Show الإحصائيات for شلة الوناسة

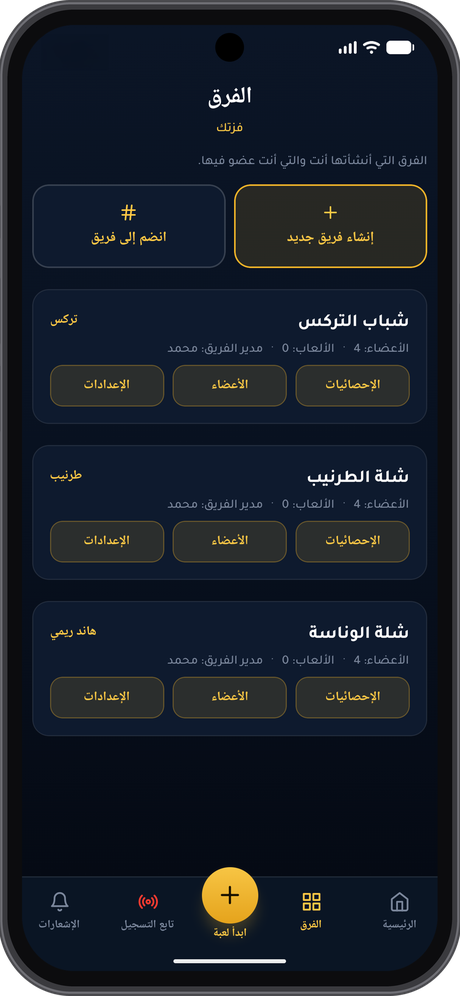point(353,697)
